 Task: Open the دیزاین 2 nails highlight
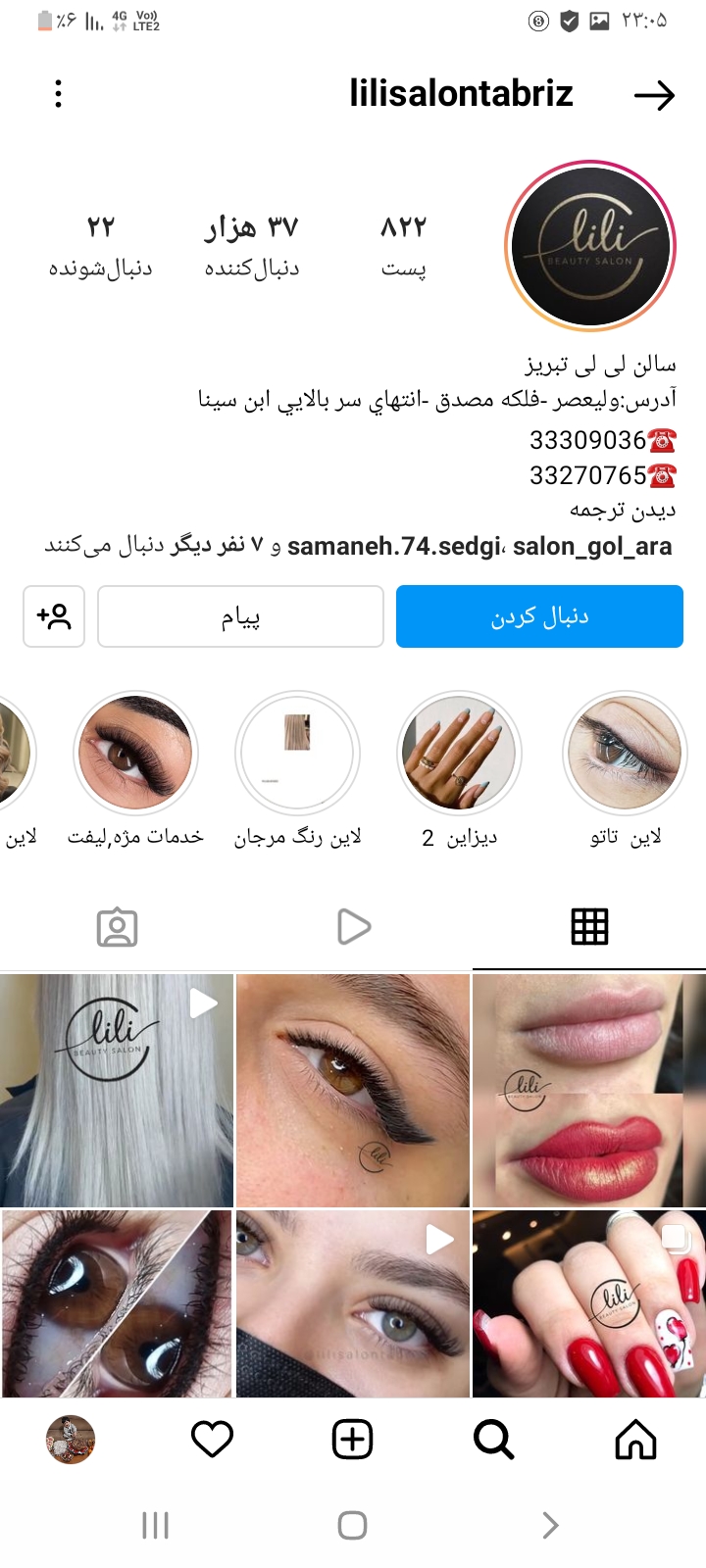tap(459, 754)
